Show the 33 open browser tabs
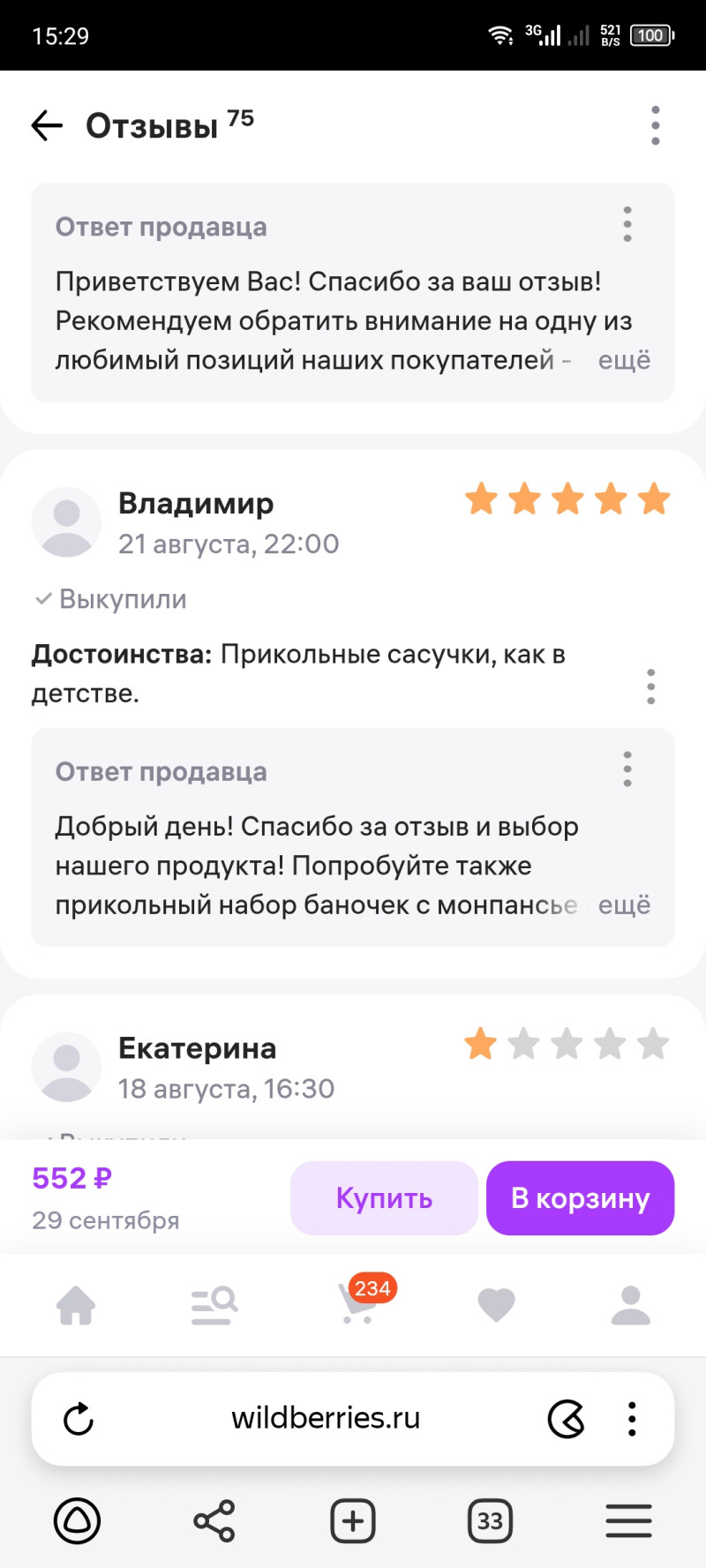 490,1521
